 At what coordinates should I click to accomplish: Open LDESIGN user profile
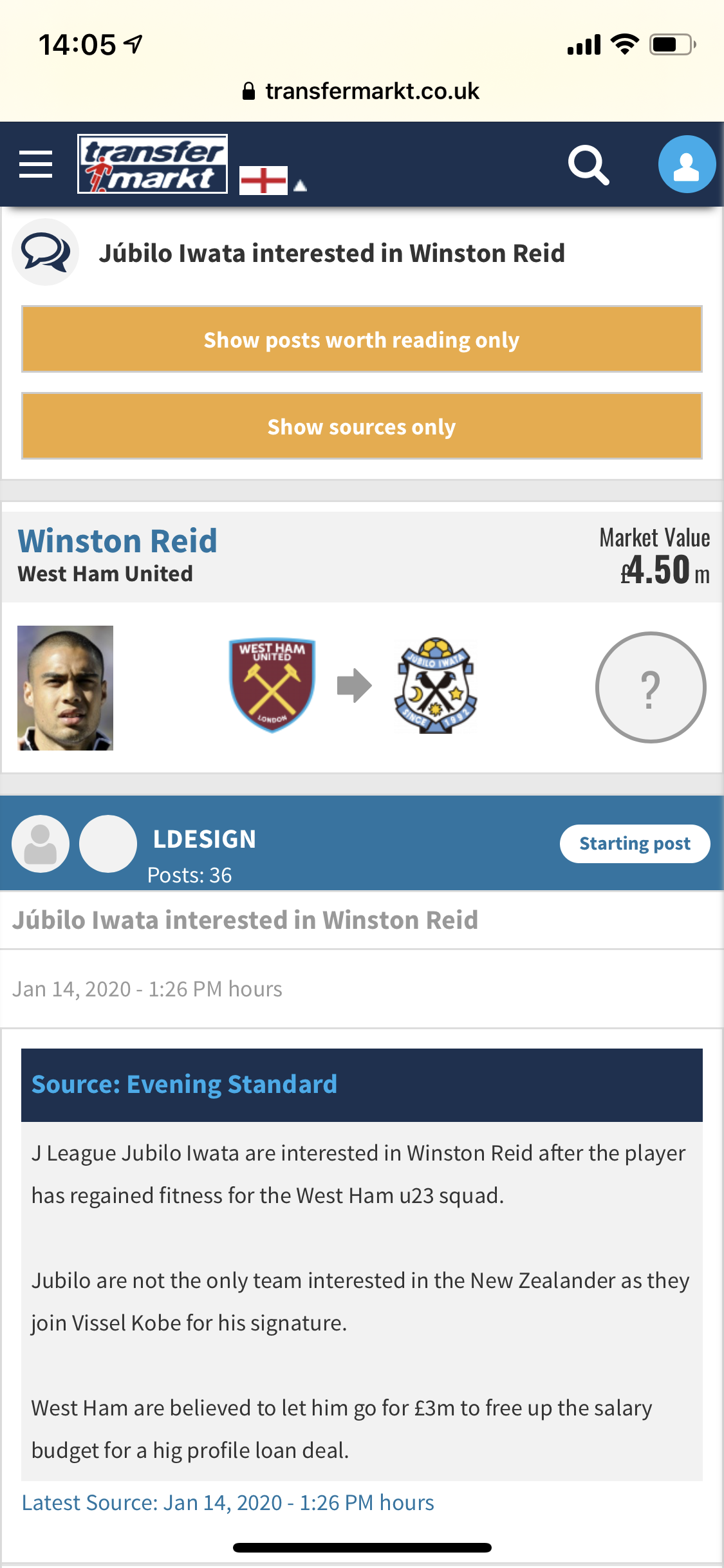205,839
